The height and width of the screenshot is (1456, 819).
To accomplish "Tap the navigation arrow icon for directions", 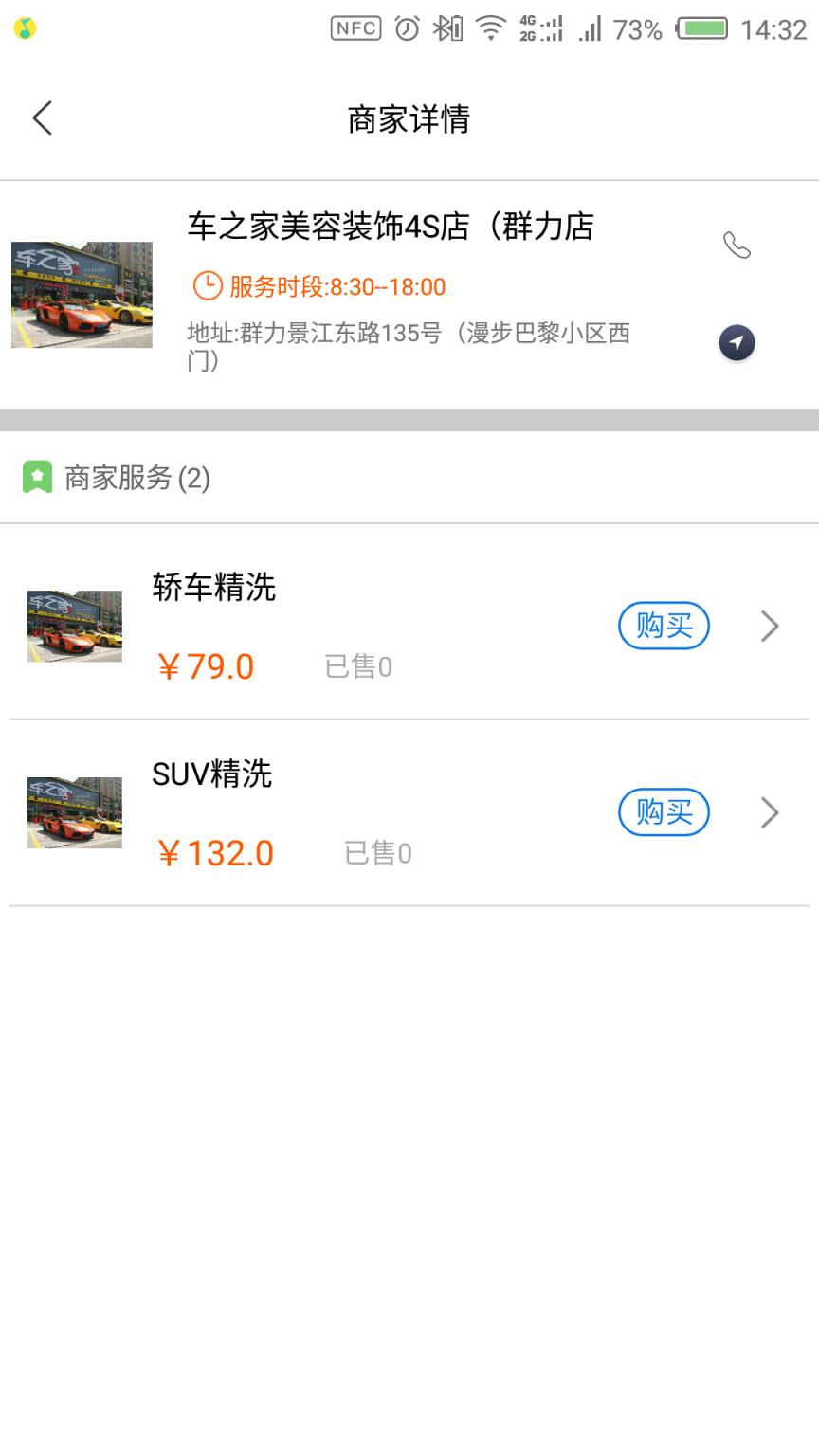I will [x=737, y=342].
